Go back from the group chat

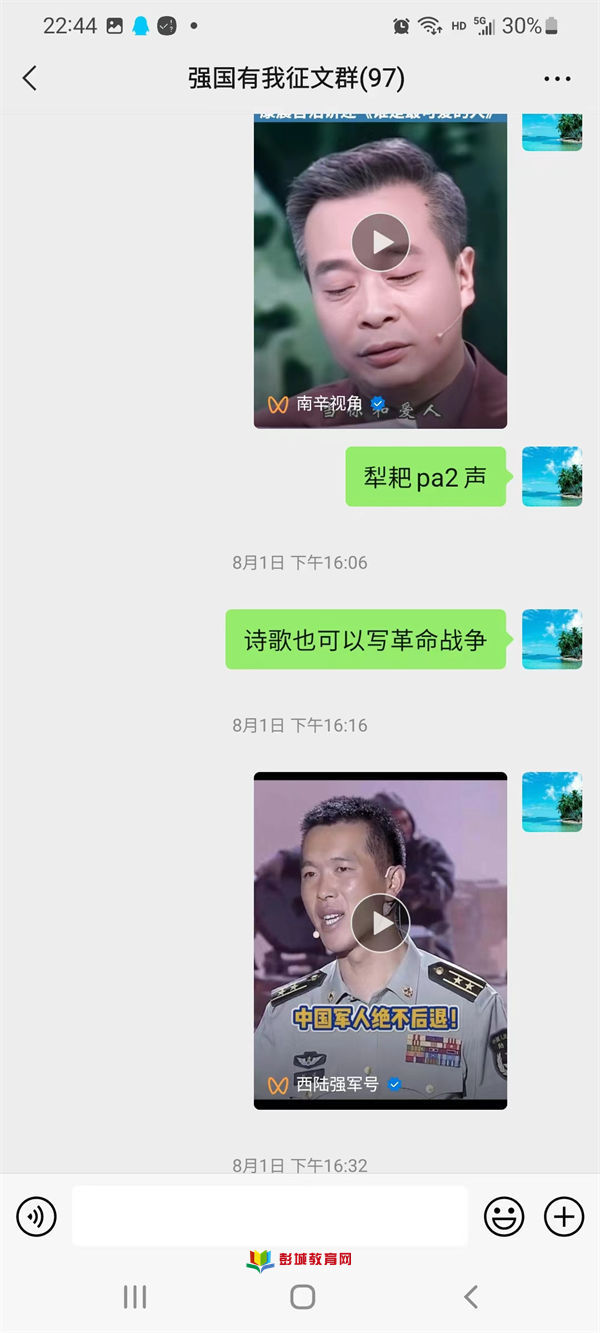click(30, 78)
